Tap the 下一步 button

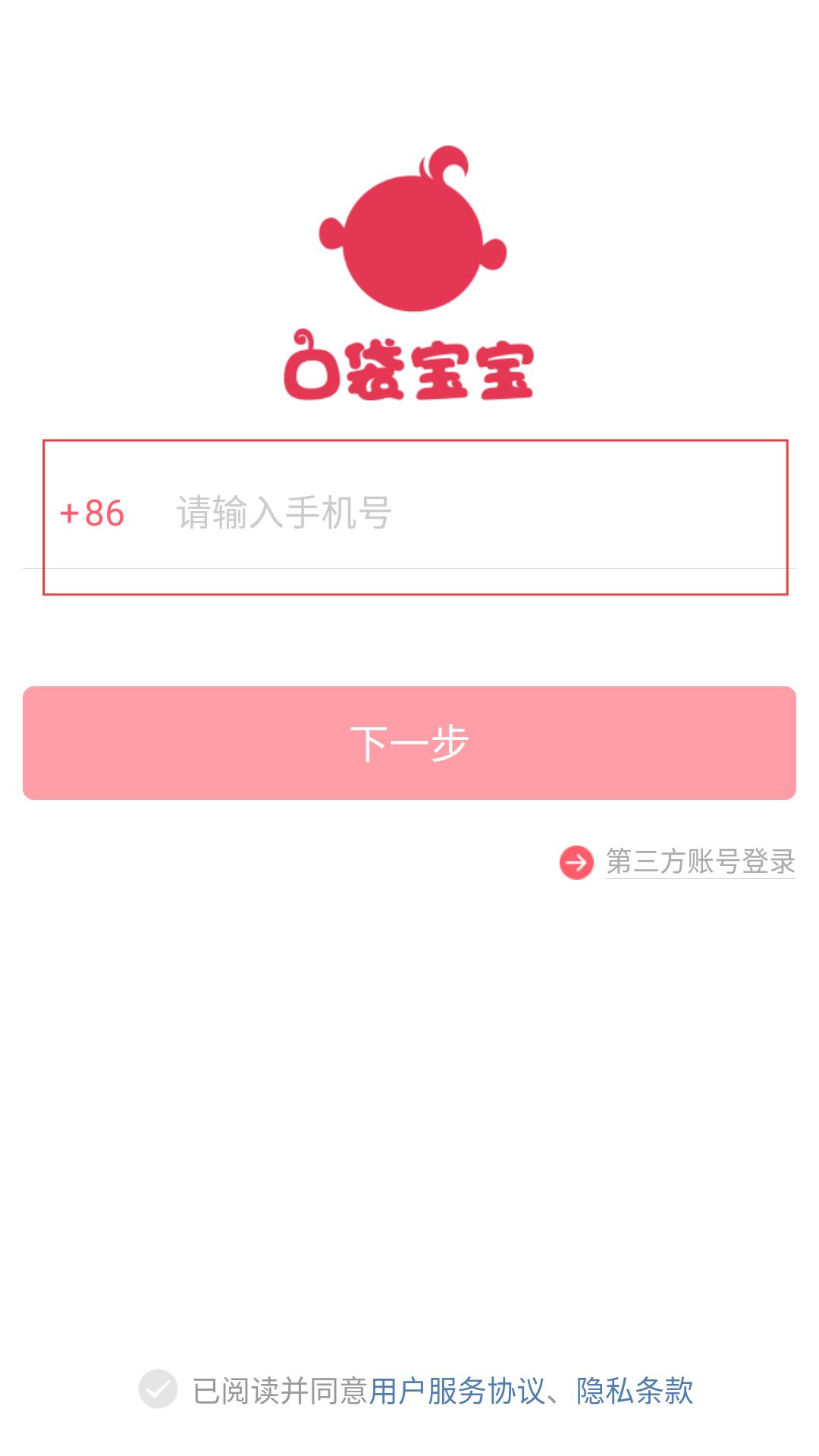pos(409,743)
